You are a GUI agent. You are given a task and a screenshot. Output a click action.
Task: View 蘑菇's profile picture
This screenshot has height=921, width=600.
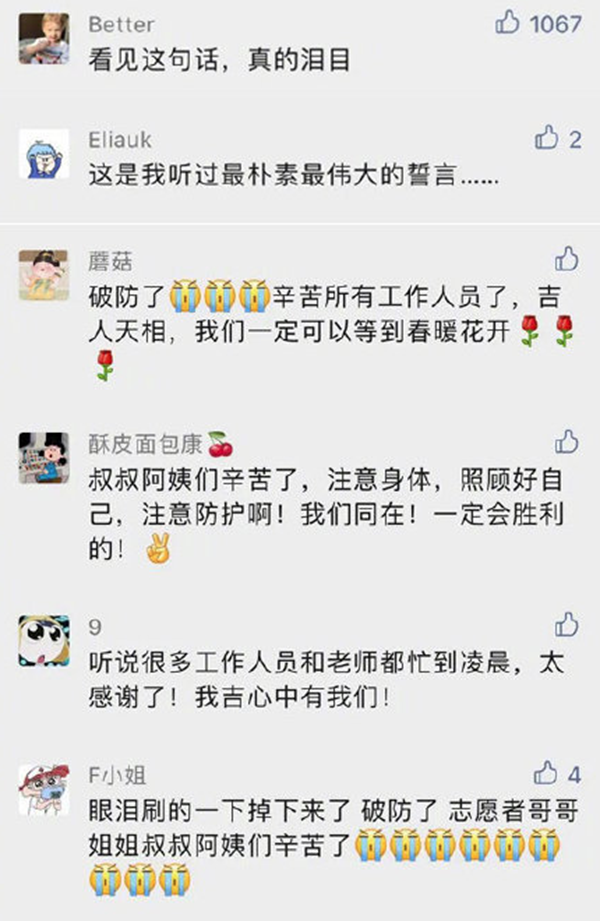44,276
